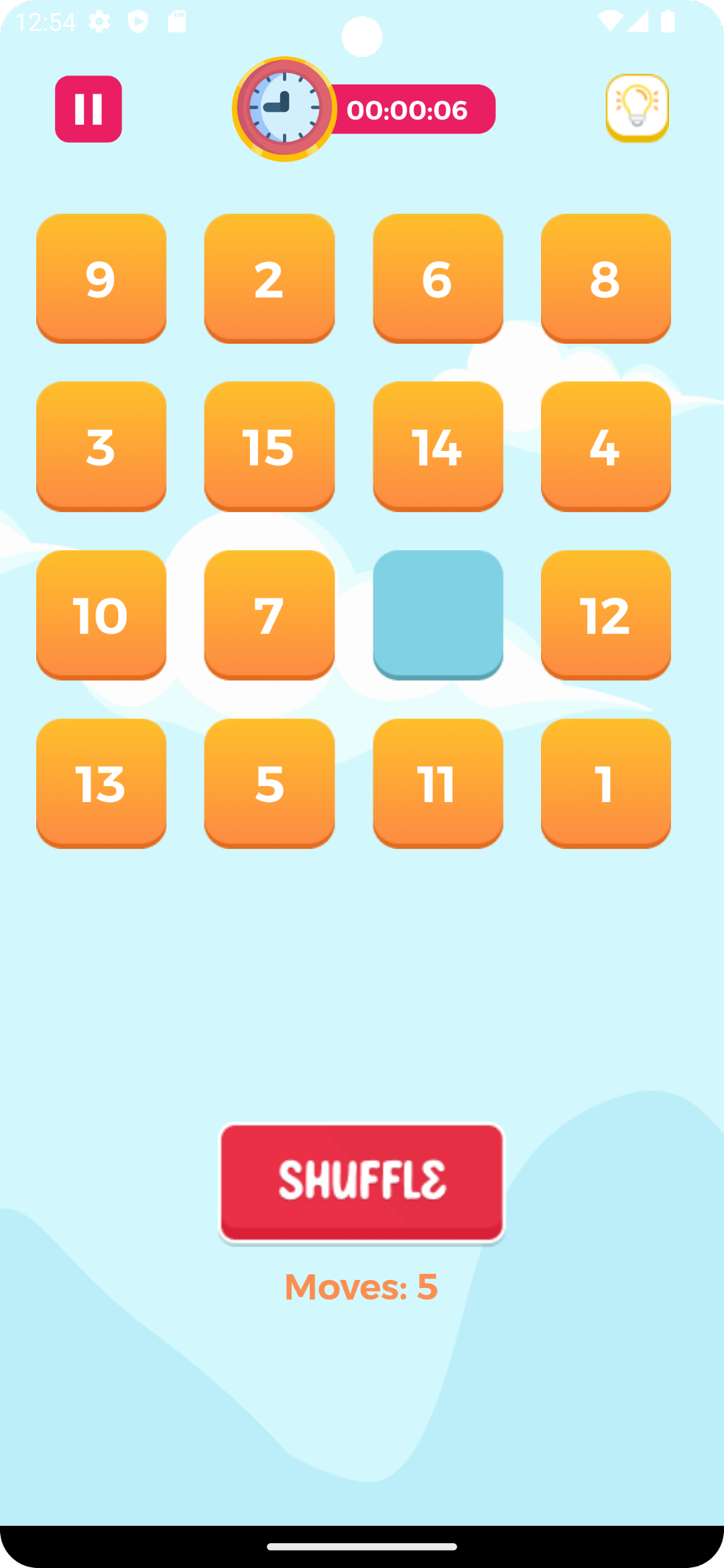724x1568 pixels.
Task: Select tile number 6
Action: 438,278
